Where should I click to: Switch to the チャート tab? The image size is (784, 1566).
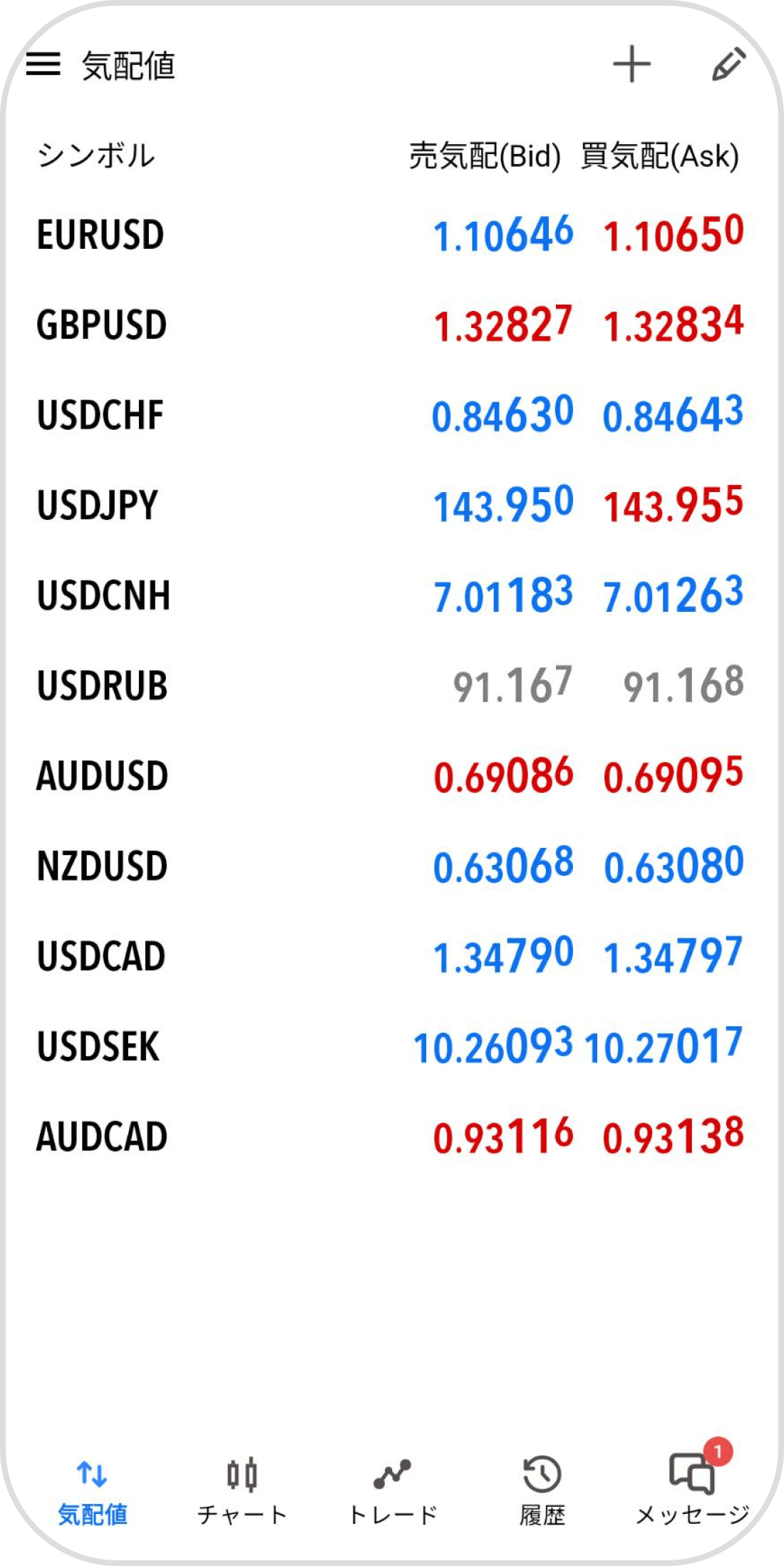(x=242, y=1490)
